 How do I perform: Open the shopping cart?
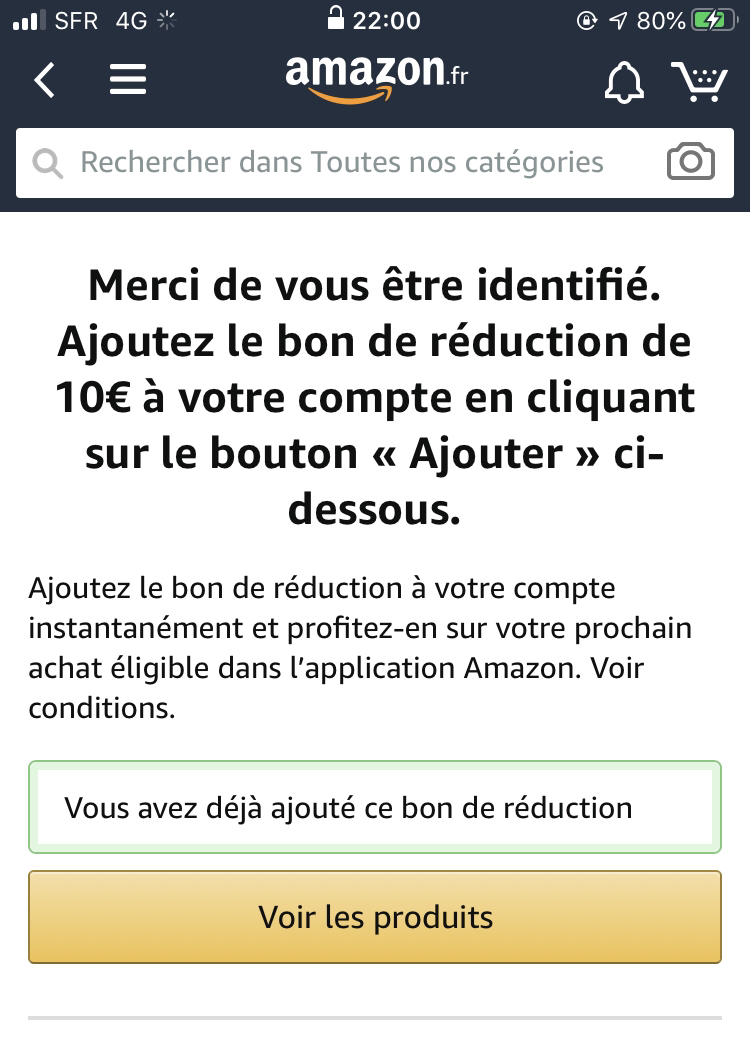(699, 81)
